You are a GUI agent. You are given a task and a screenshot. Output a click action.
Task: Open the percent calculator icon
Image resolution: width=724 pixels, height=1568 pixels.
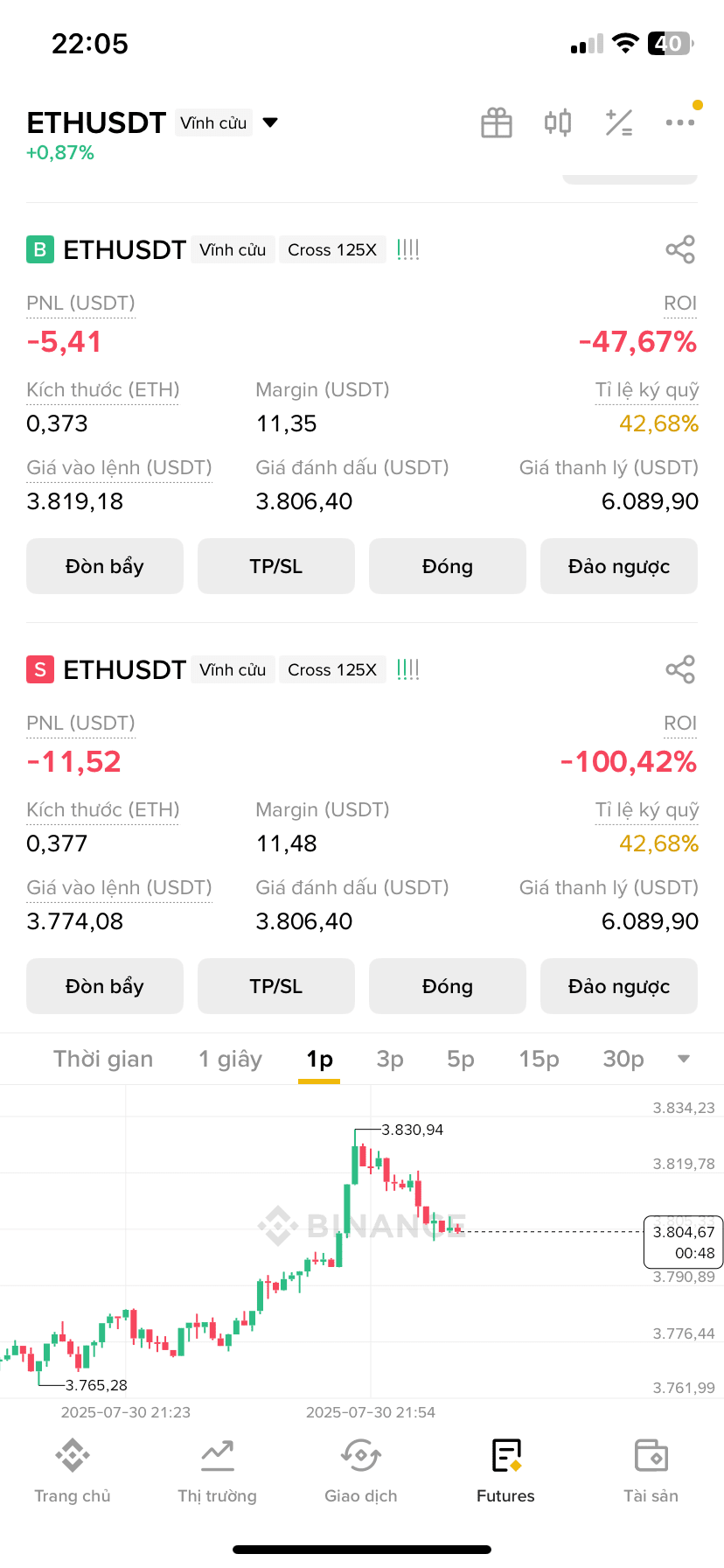tap(619, 123)
